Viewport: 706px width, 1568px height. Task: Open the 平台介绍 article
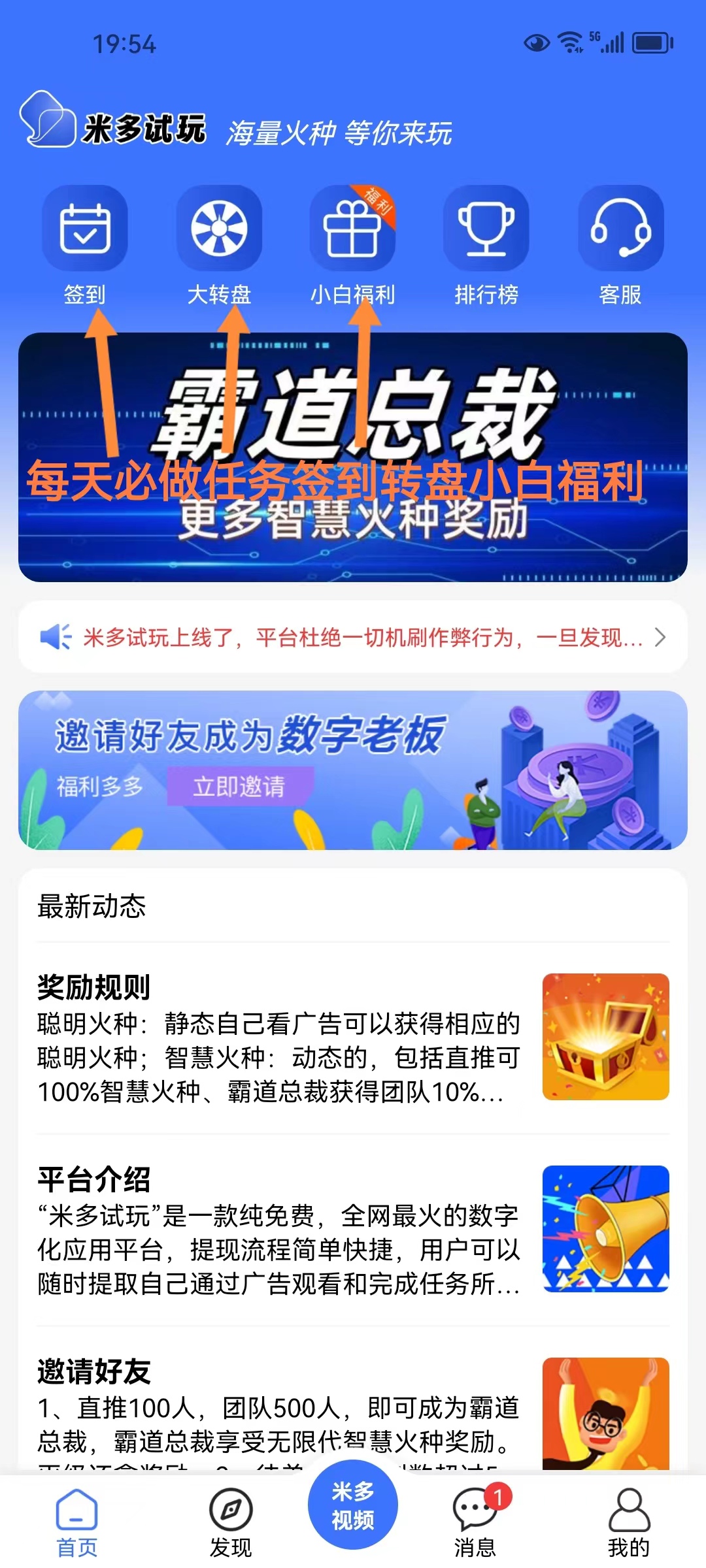point(353,1230)
